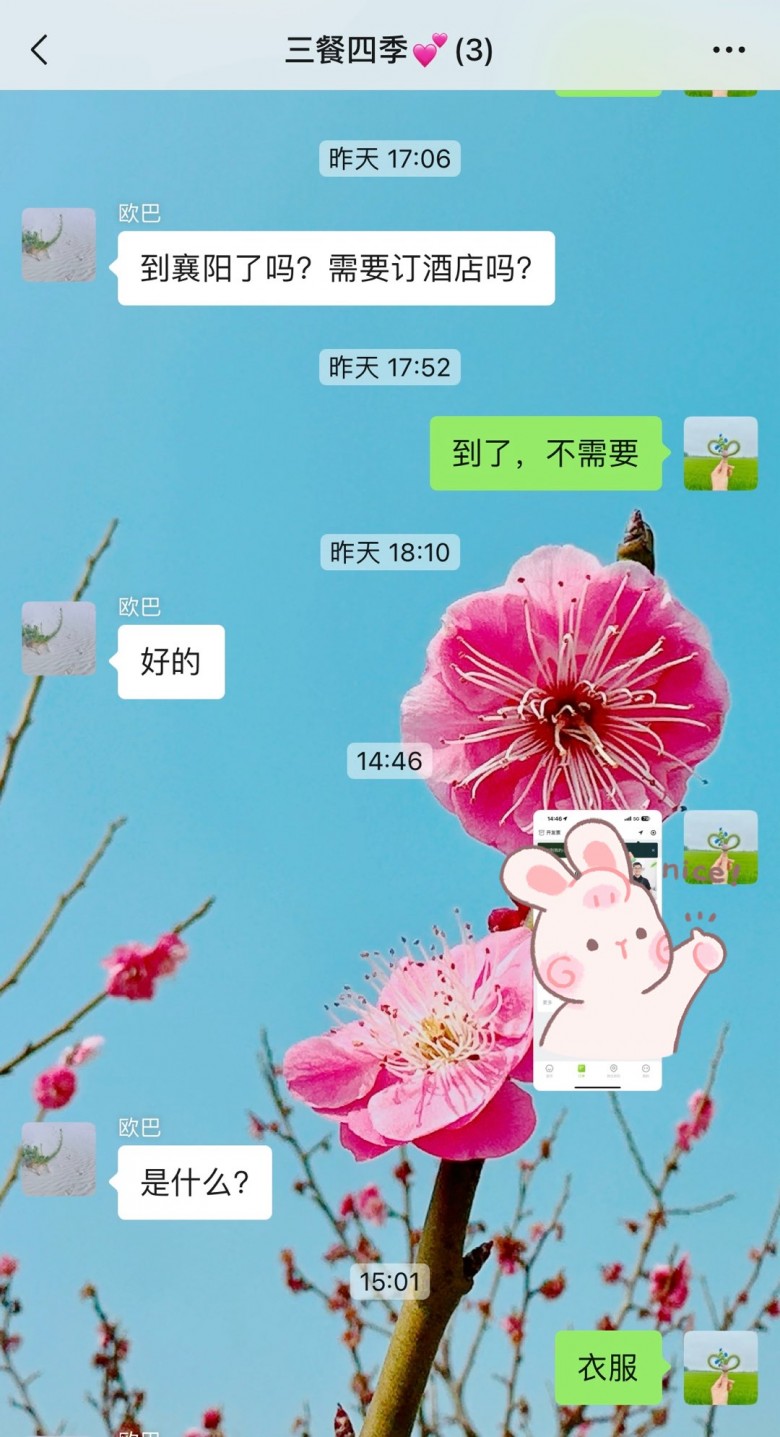Open the screenshot image sent at 14:46
This screenshot has width=780, height=1437.
pos(596,950)
